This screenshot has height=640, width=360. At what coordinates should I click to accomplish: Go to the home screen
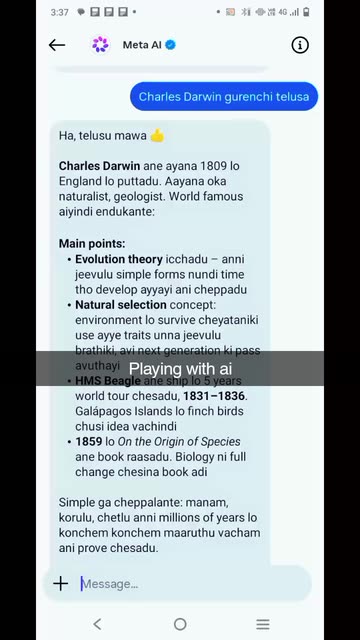tap(180, 624)
